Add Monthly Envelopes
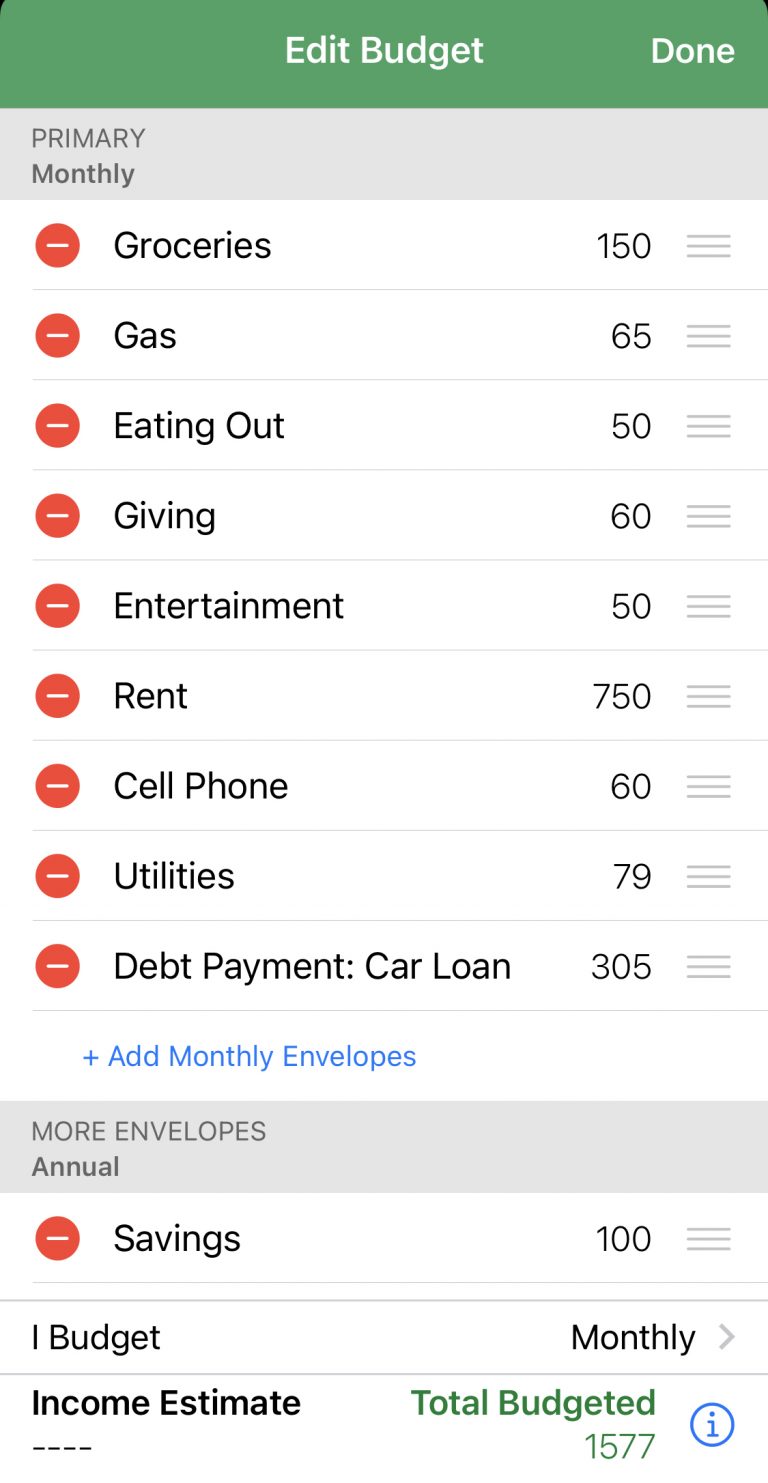Screen dimensions: 768x1483 pos(249,1056)
